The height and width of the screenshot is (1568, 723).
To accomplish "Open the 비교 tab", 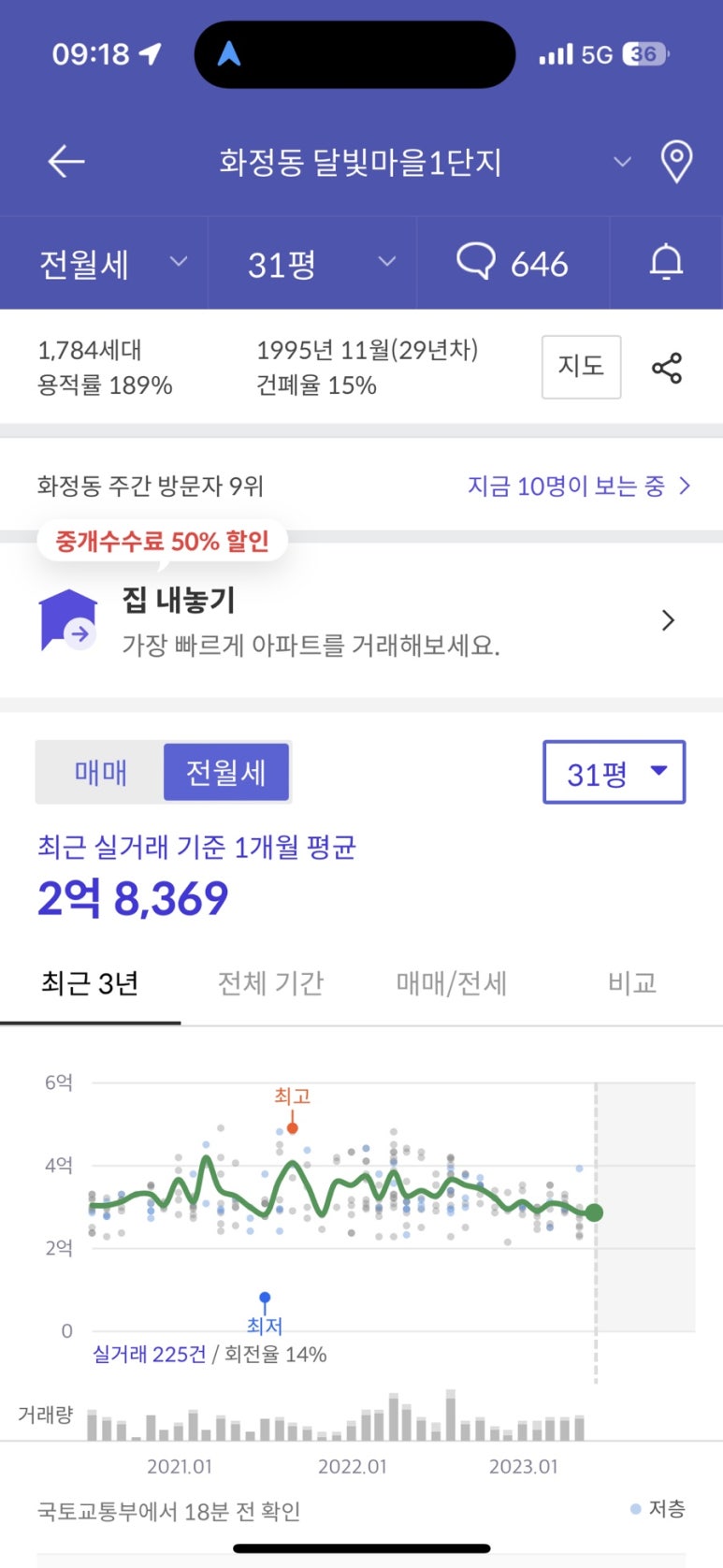I will pyautogui.click(x=631, y=983).
